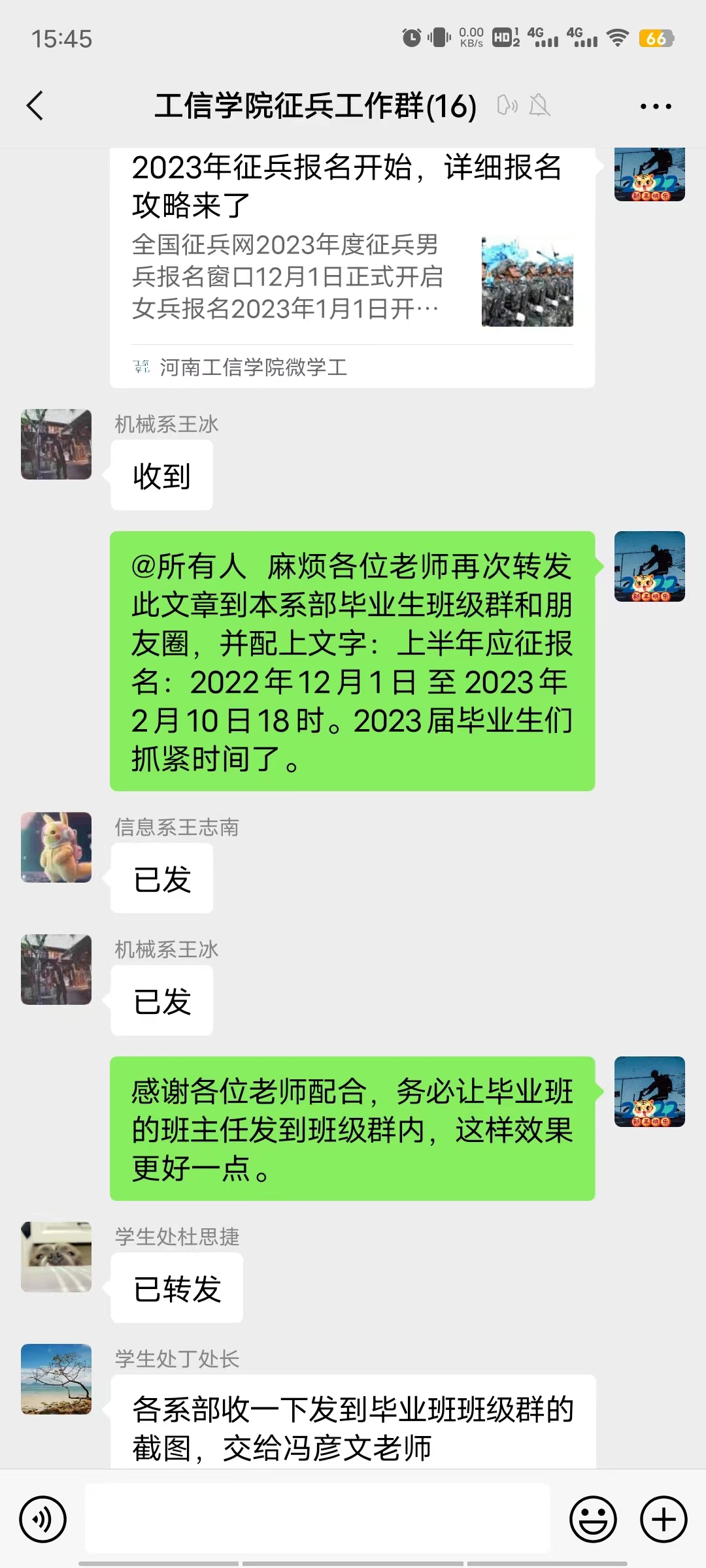
Task: Open 学生处杜思捷's profile avatar
Action: pyautogui.click(x=56, y=1256)
